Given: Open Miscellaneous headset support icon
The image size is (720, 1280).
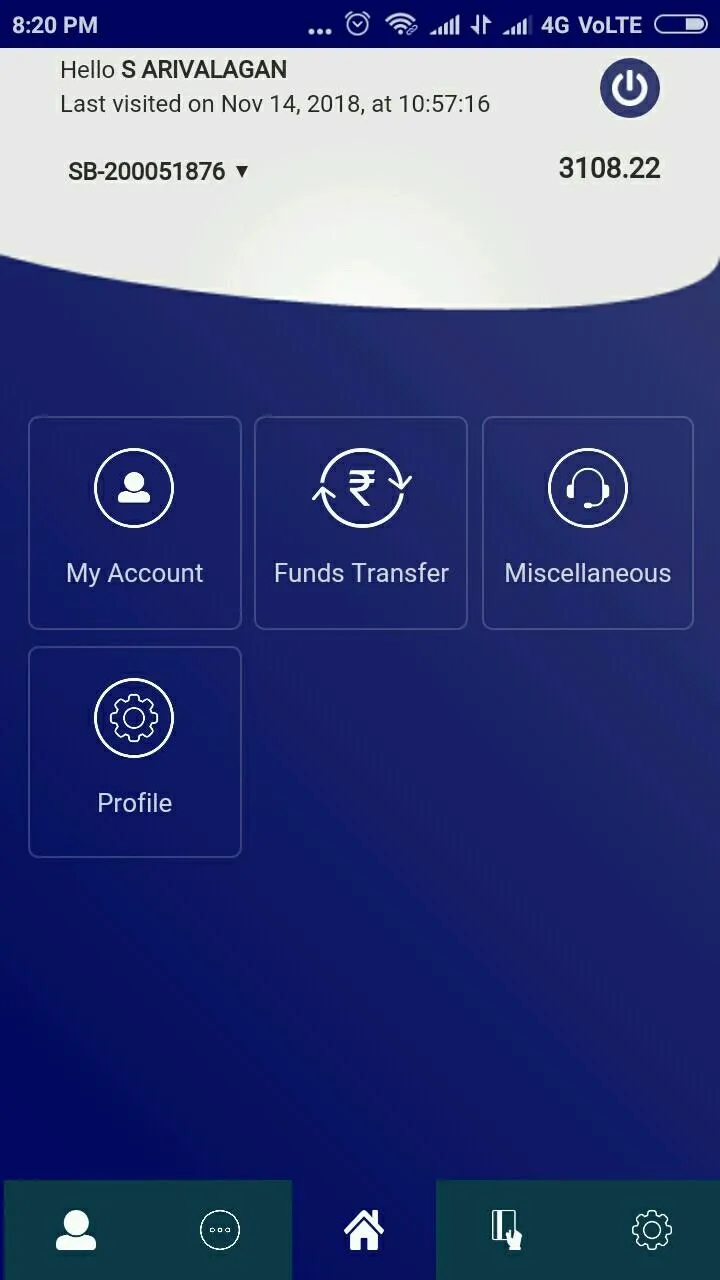Looking at the screenshot, I should click(x=587, y=487).
